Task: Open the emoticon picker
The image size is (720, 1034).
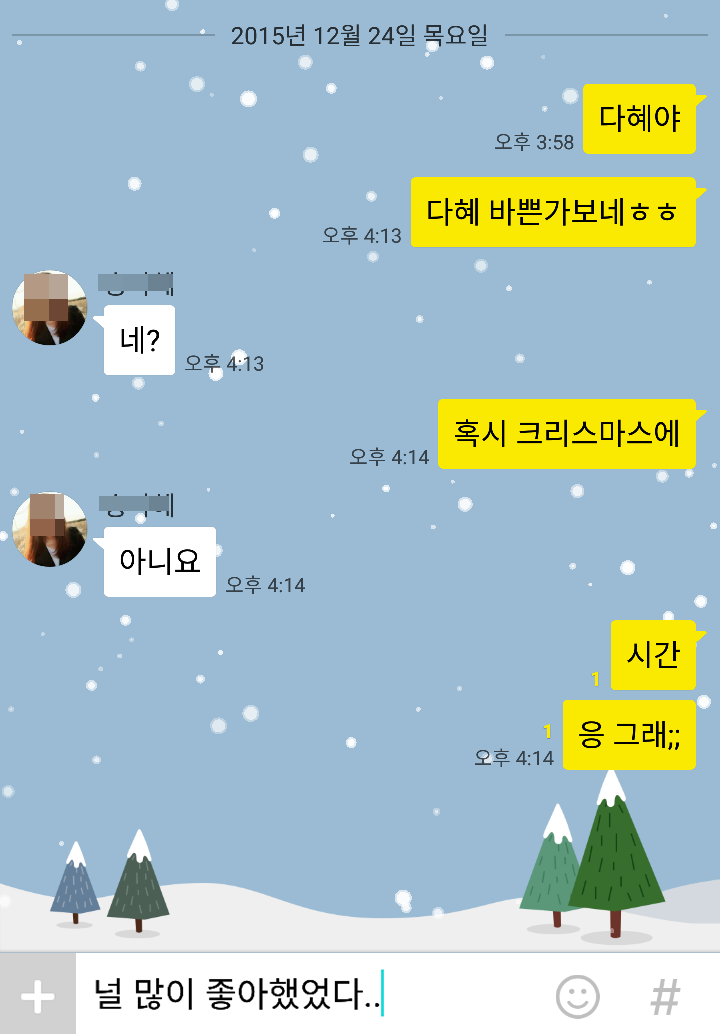Action: [577, 996]
